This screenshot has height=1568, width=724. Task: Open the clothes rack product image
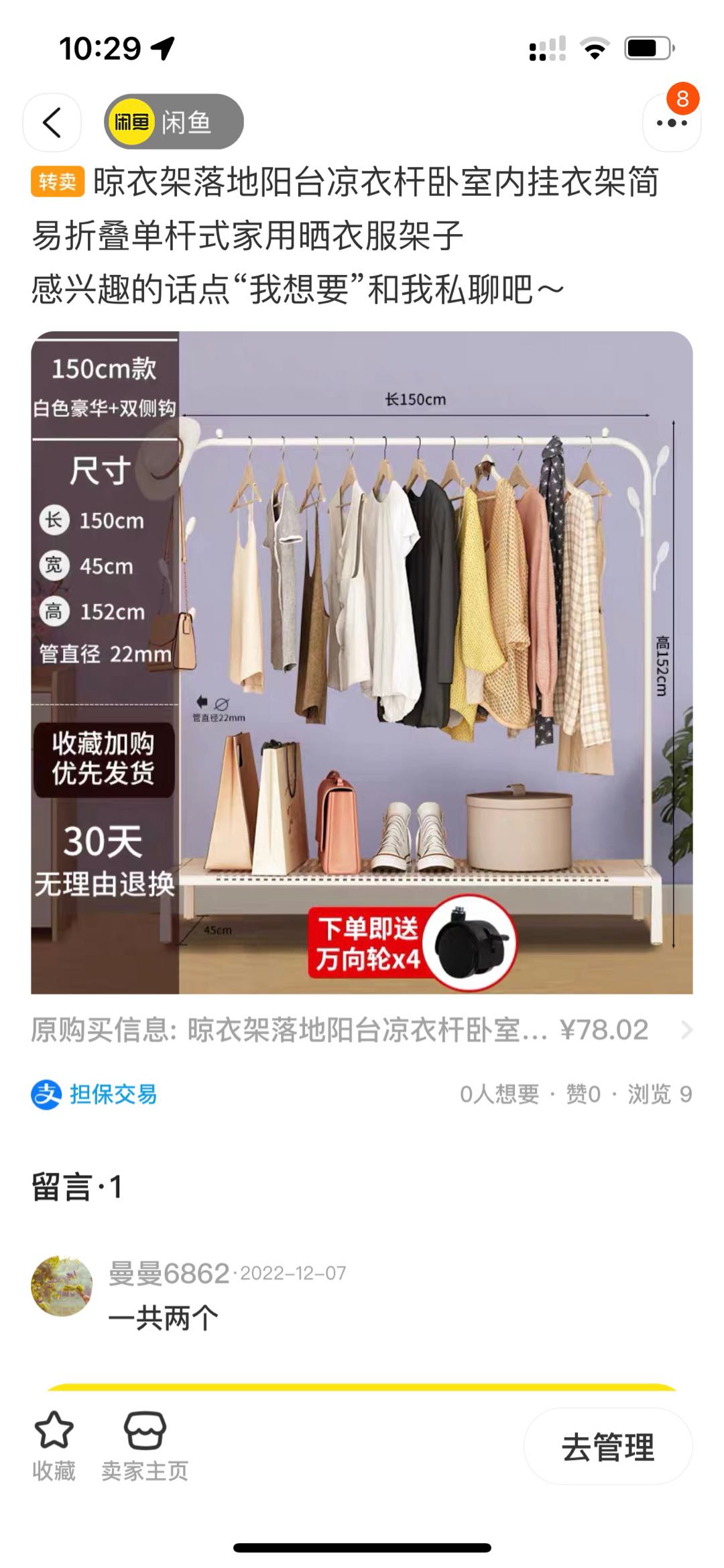tap(362, 663)
